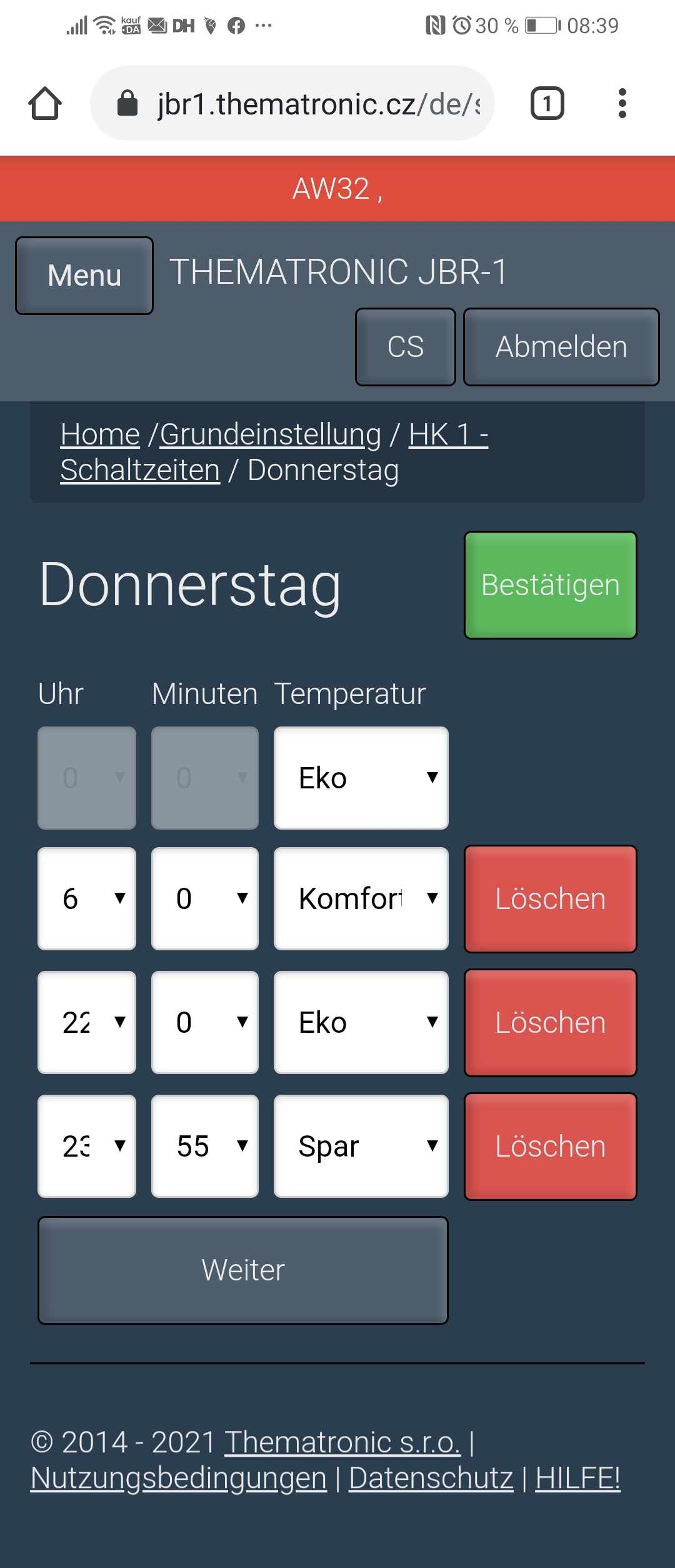The width and height of the screenshot is (675, 1568).
Task: Open the hour dropdown showing 6
Action: tap(87, 898)
